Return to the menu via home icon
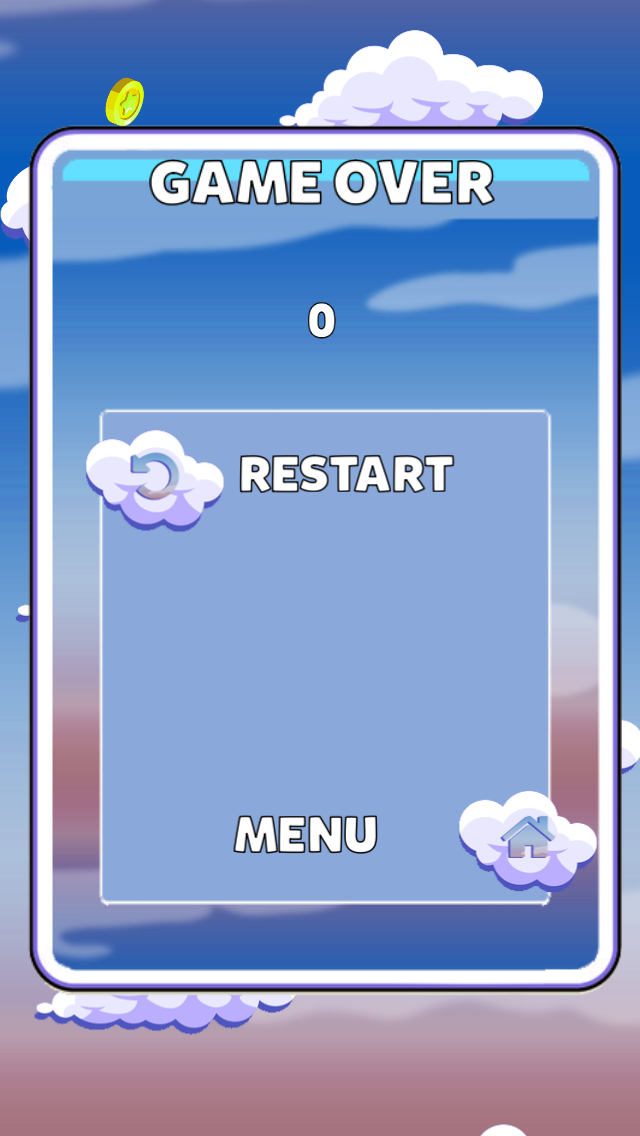The image size is (640, 1136). tap(527, 837)
